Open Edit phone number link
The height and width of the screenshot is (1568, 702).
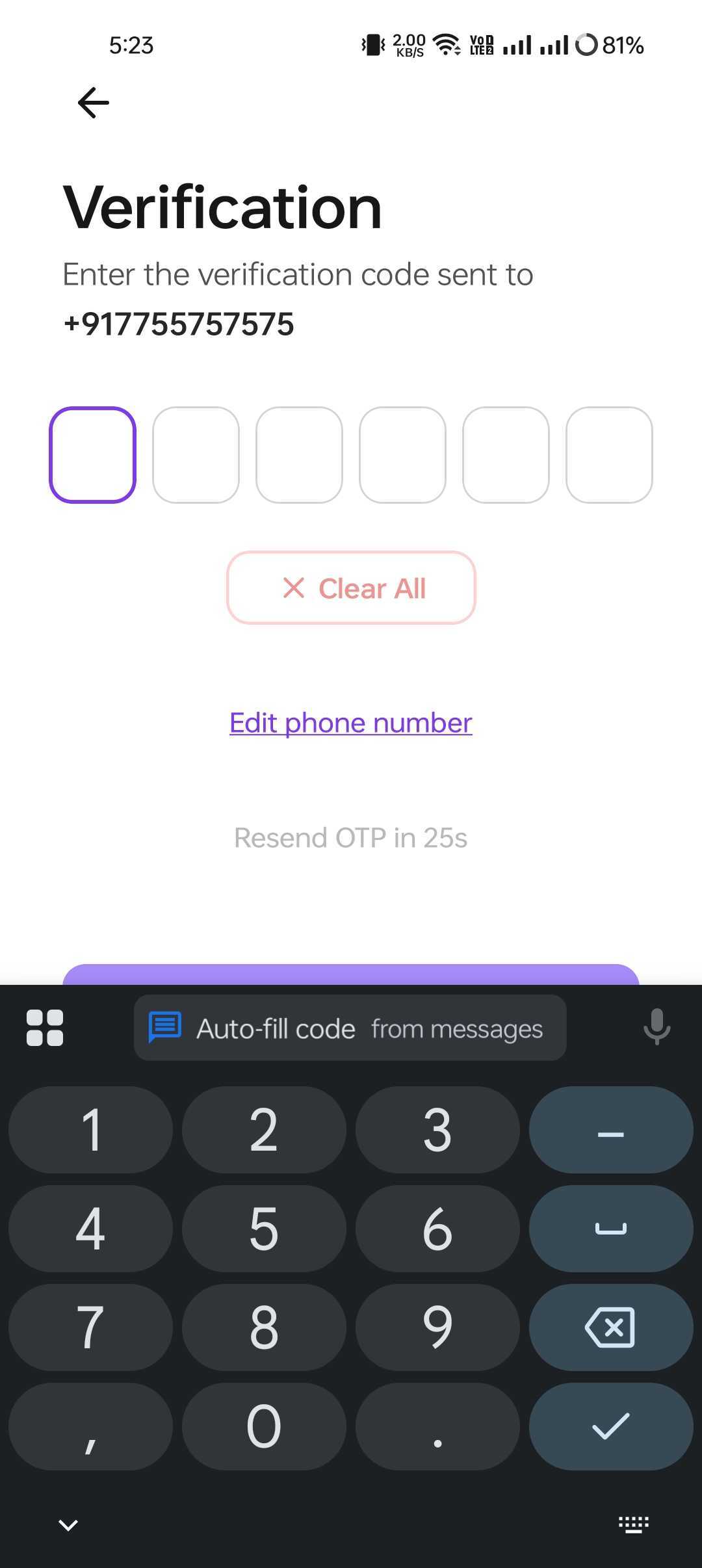pos(351,723)
